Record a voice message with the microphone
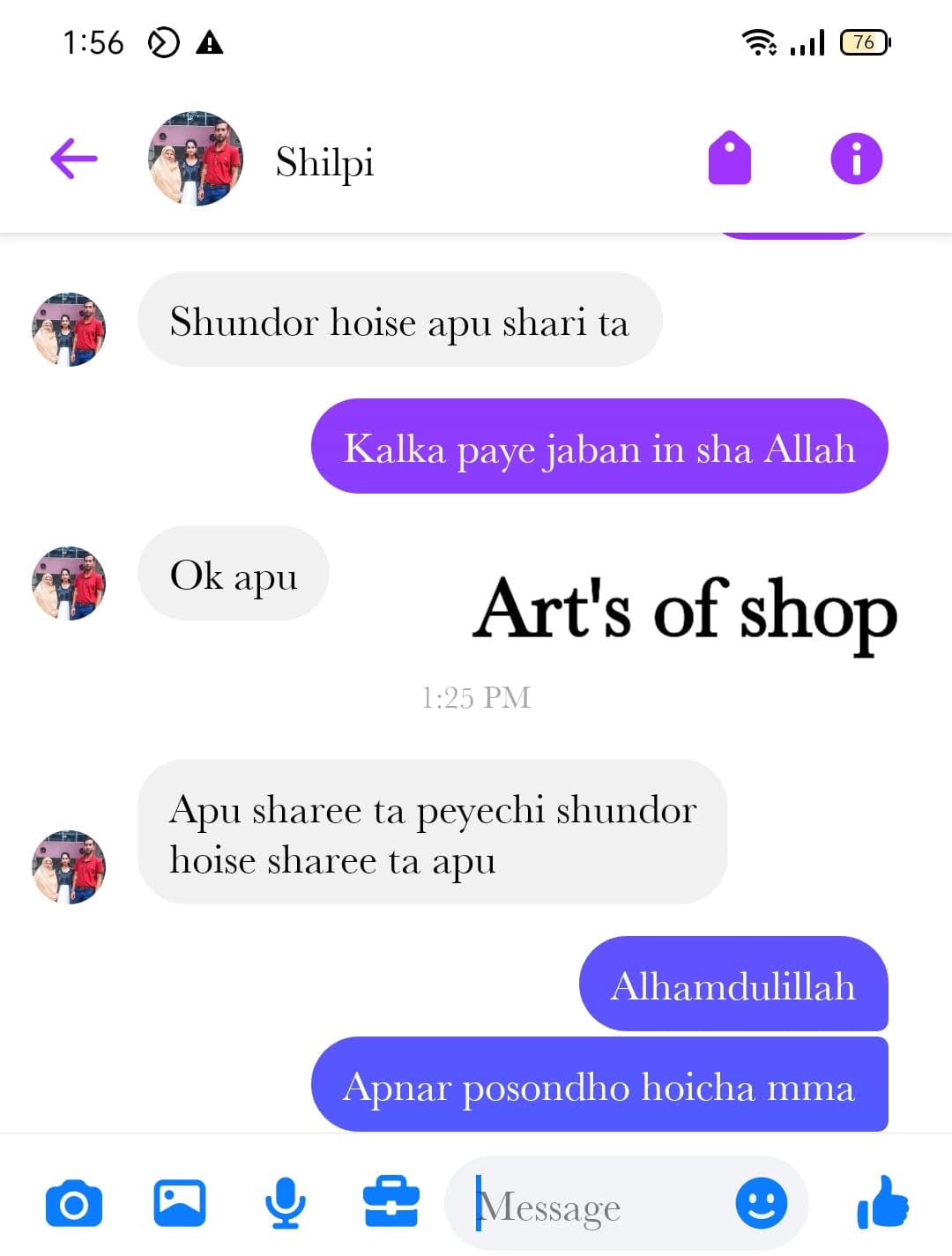 pyautogui.click(x=286, y=1204)
